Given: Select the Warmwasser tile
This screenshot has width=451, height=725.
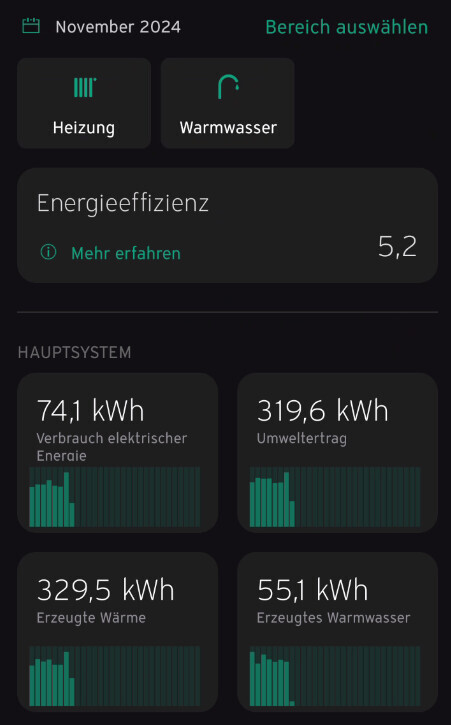Looking at the screenshot, I should click(228, 103).
